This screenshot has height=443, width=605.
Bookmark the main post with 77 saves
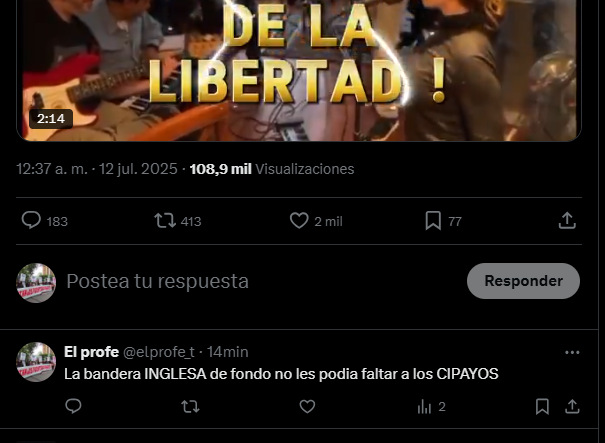tap(433, 220)
